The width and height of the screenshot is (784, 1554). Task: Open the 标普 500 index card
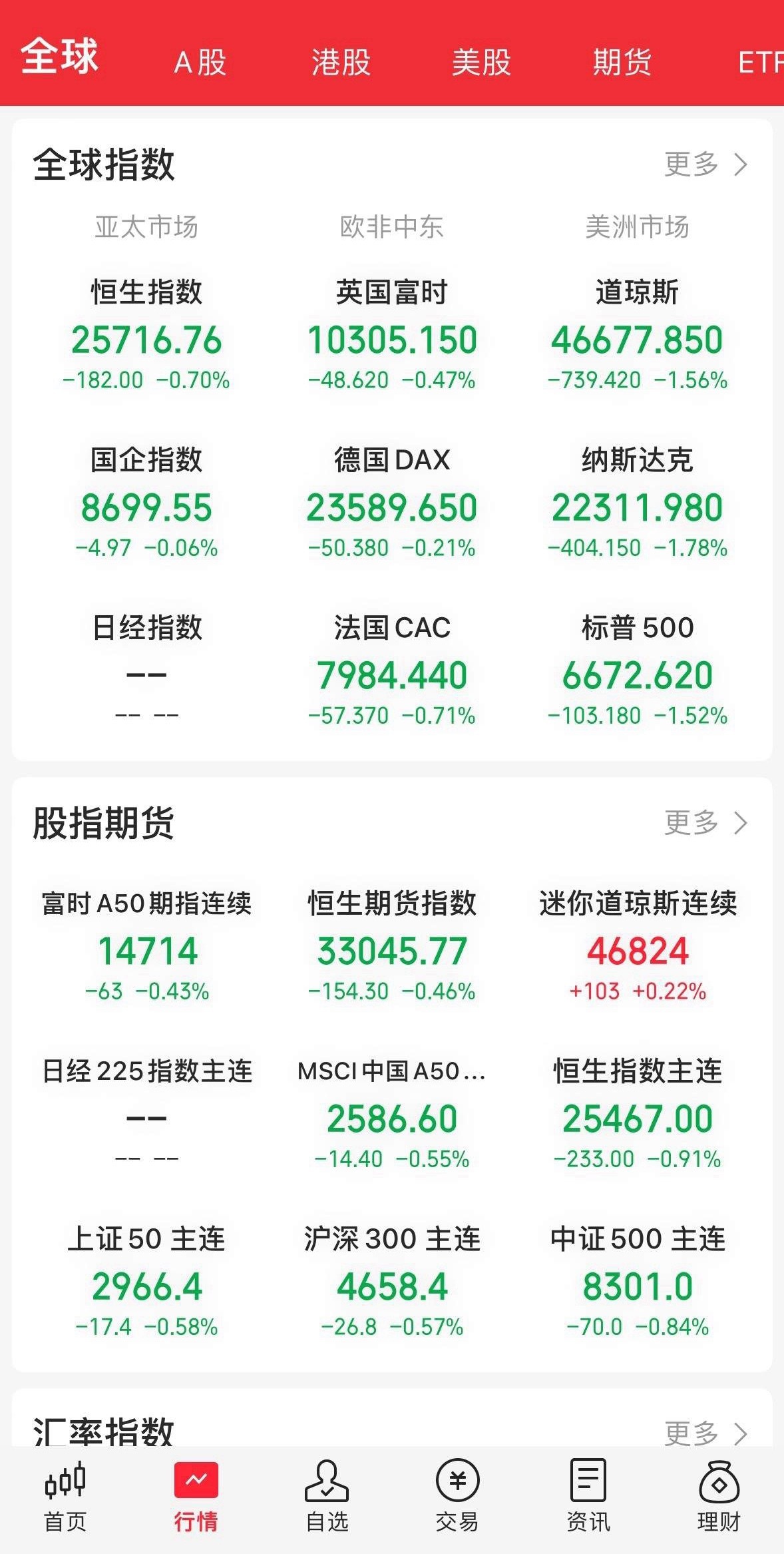tap(637, 674)
